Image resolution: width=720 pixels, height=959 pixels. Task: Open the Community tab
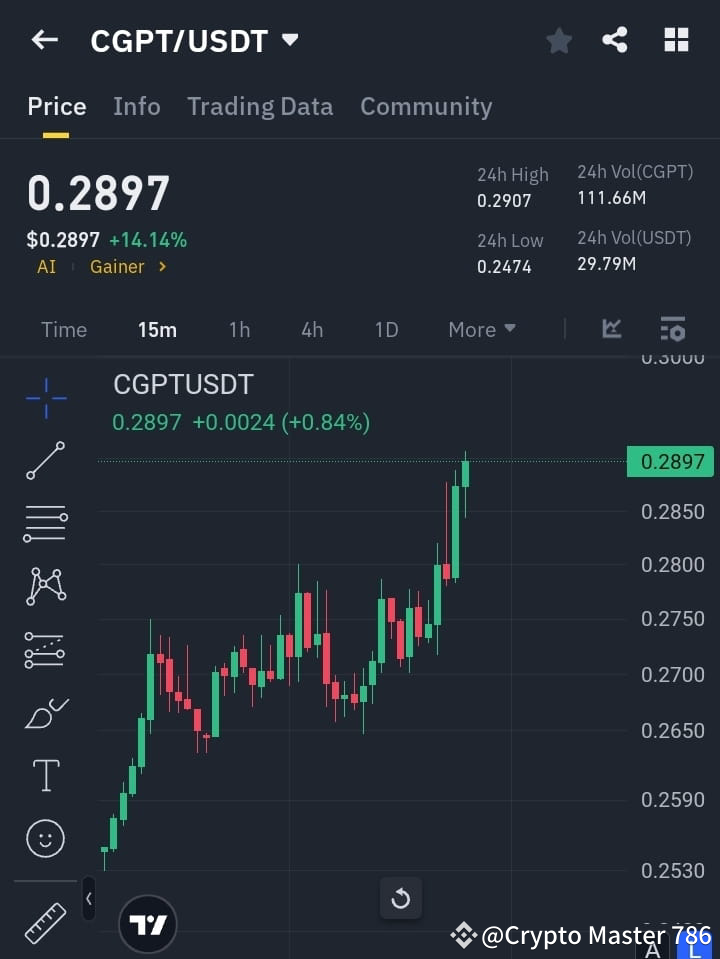click(426, 106)
